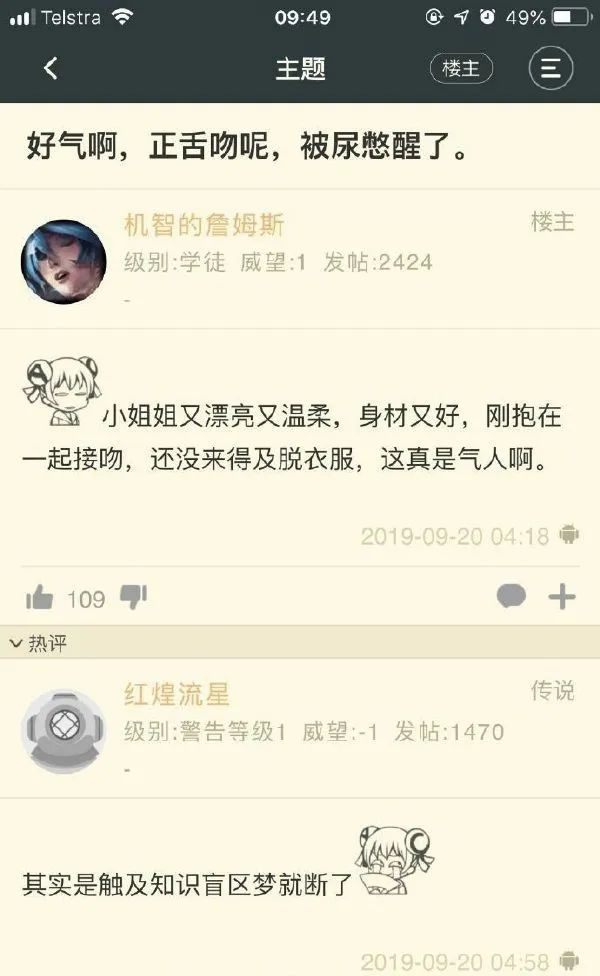The width and height of the screenshot is (600, 976).
Task: Open 机智的詹姆斯's avatar profile
Action: [x=63, y=262]
